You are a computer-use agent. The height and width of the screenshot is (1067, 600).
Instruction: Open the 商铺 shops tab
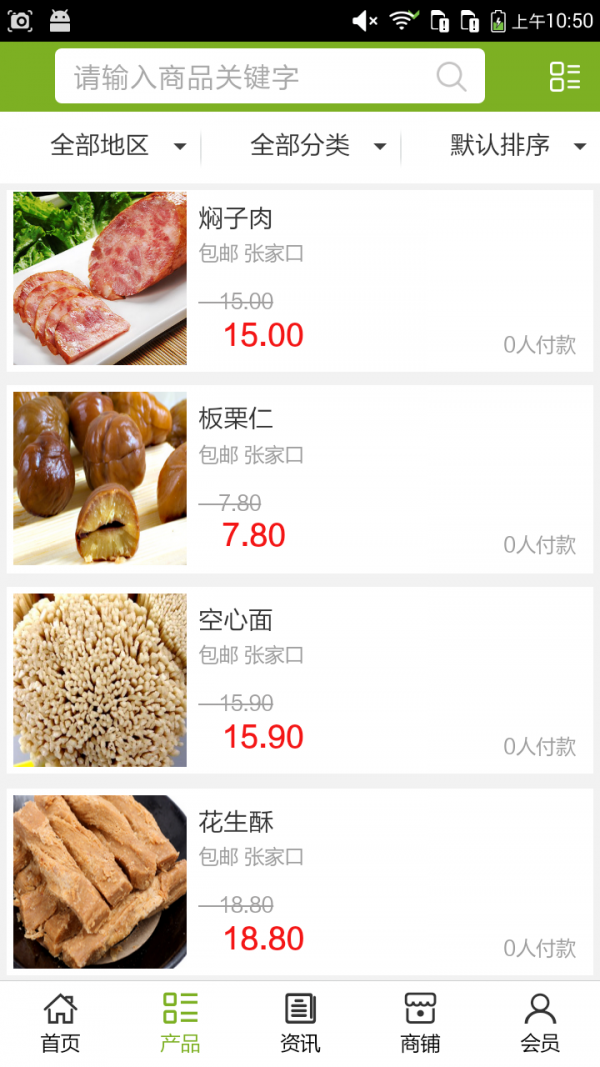point(420,1024)
